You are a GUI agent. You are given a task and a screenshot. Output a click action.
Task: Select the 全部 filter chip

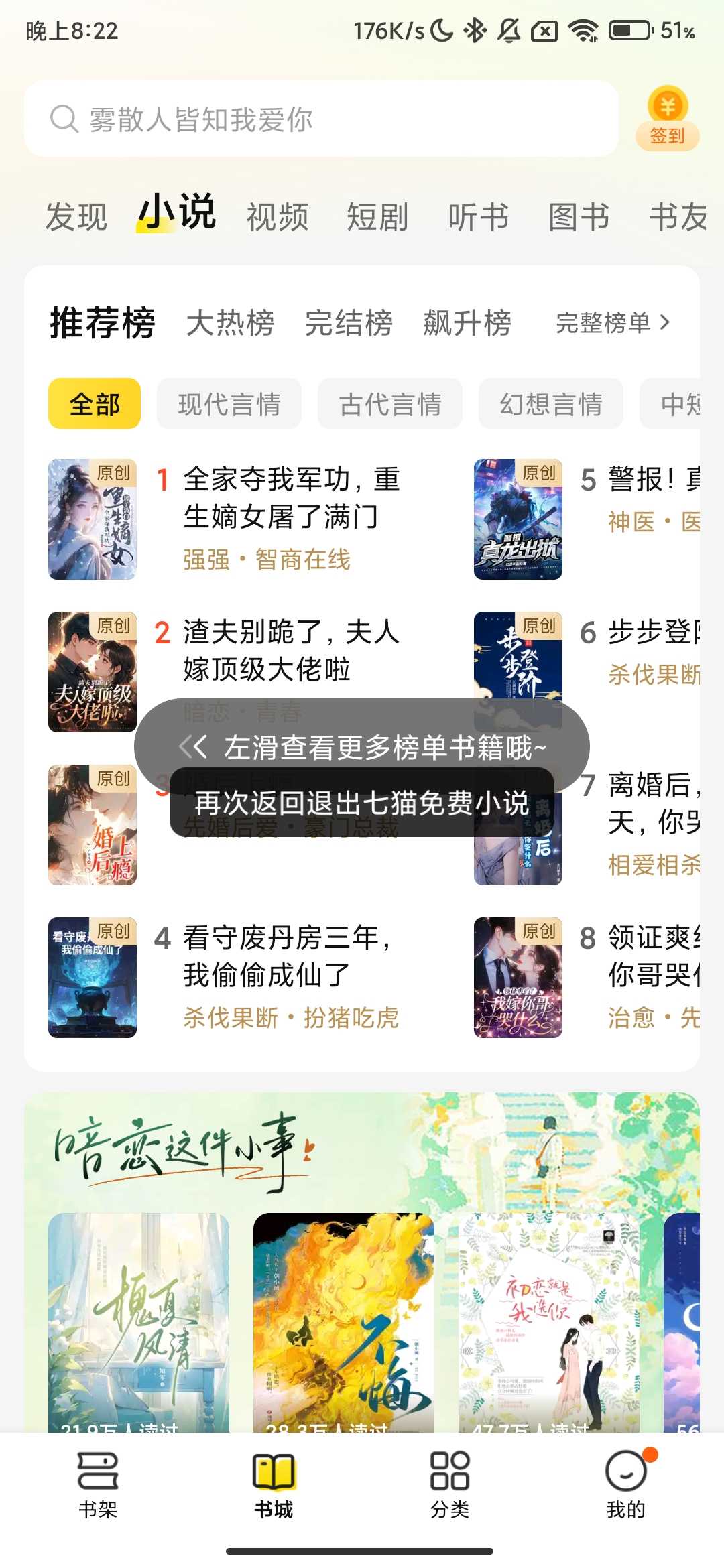click(94, 403)
